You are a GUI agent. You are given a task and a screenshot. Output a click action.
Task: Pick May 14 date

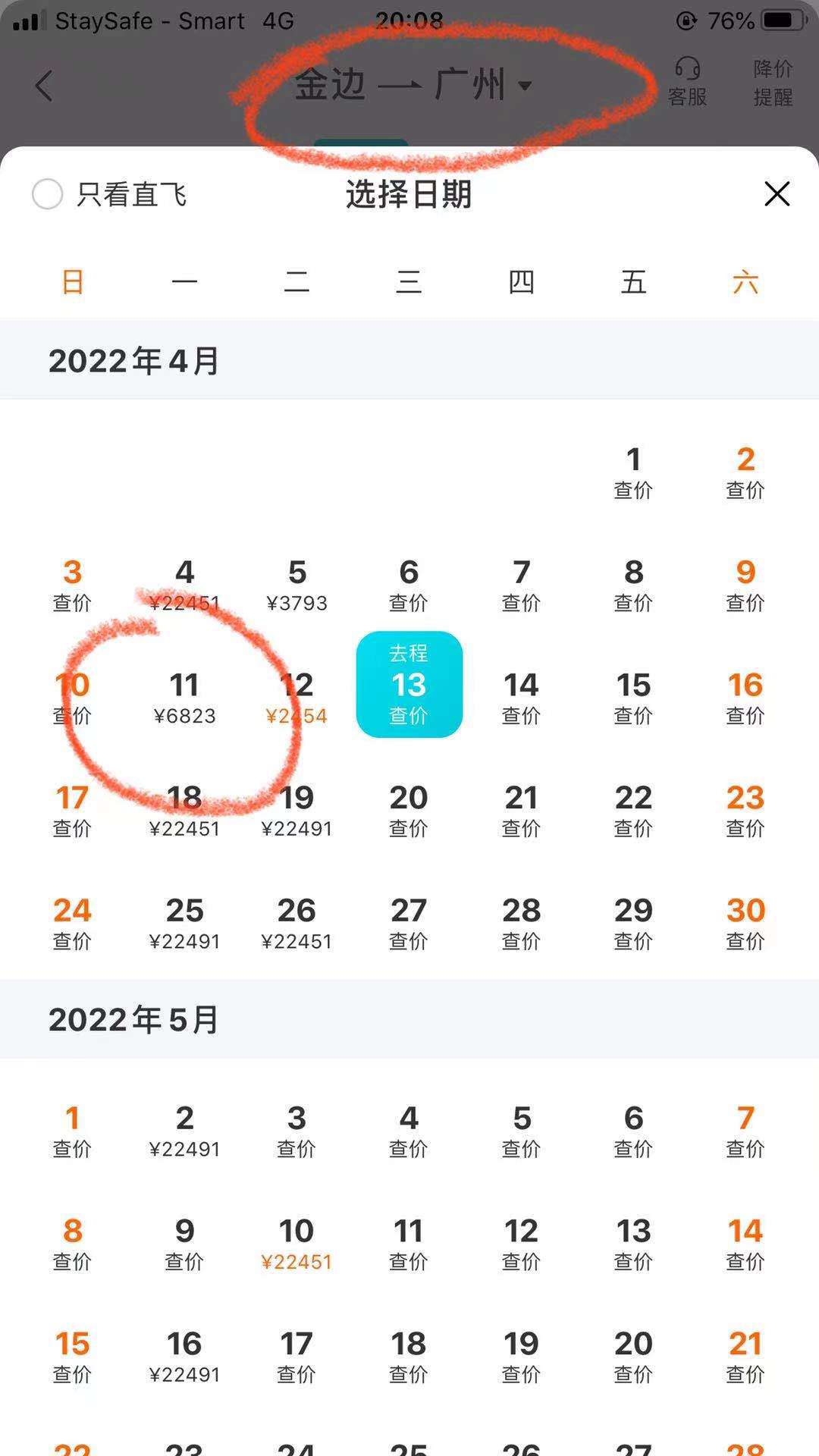pyautogui.click(x=745, y=1244)
